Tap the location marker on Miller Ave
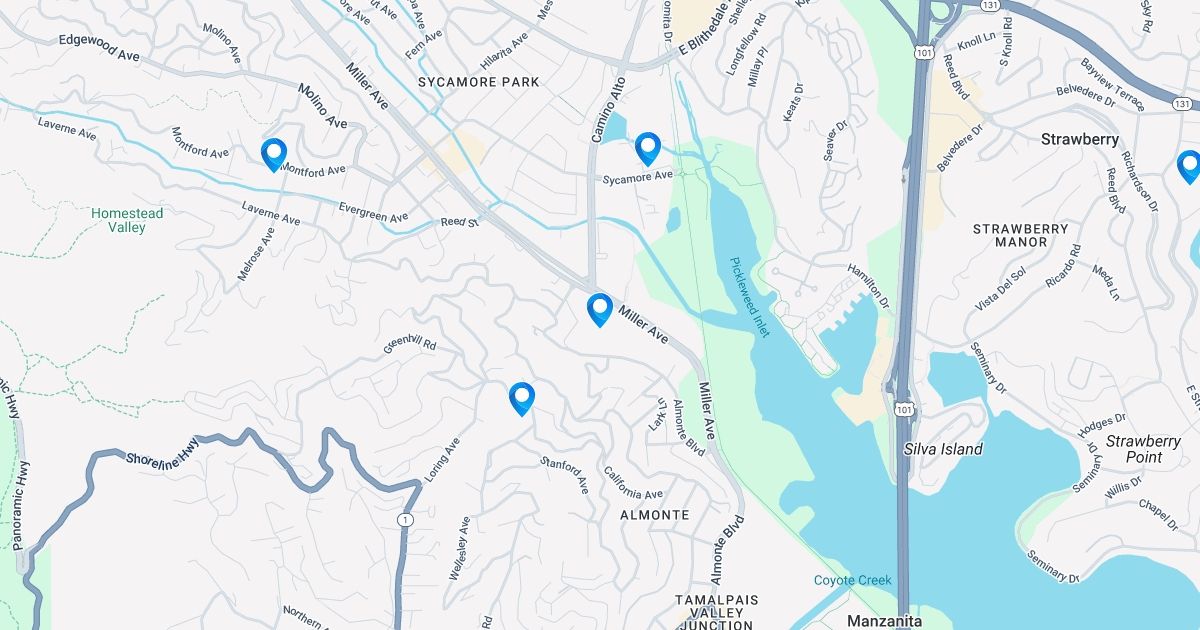This screenshot has height=630, width=1200. click(x=599, y=310)
